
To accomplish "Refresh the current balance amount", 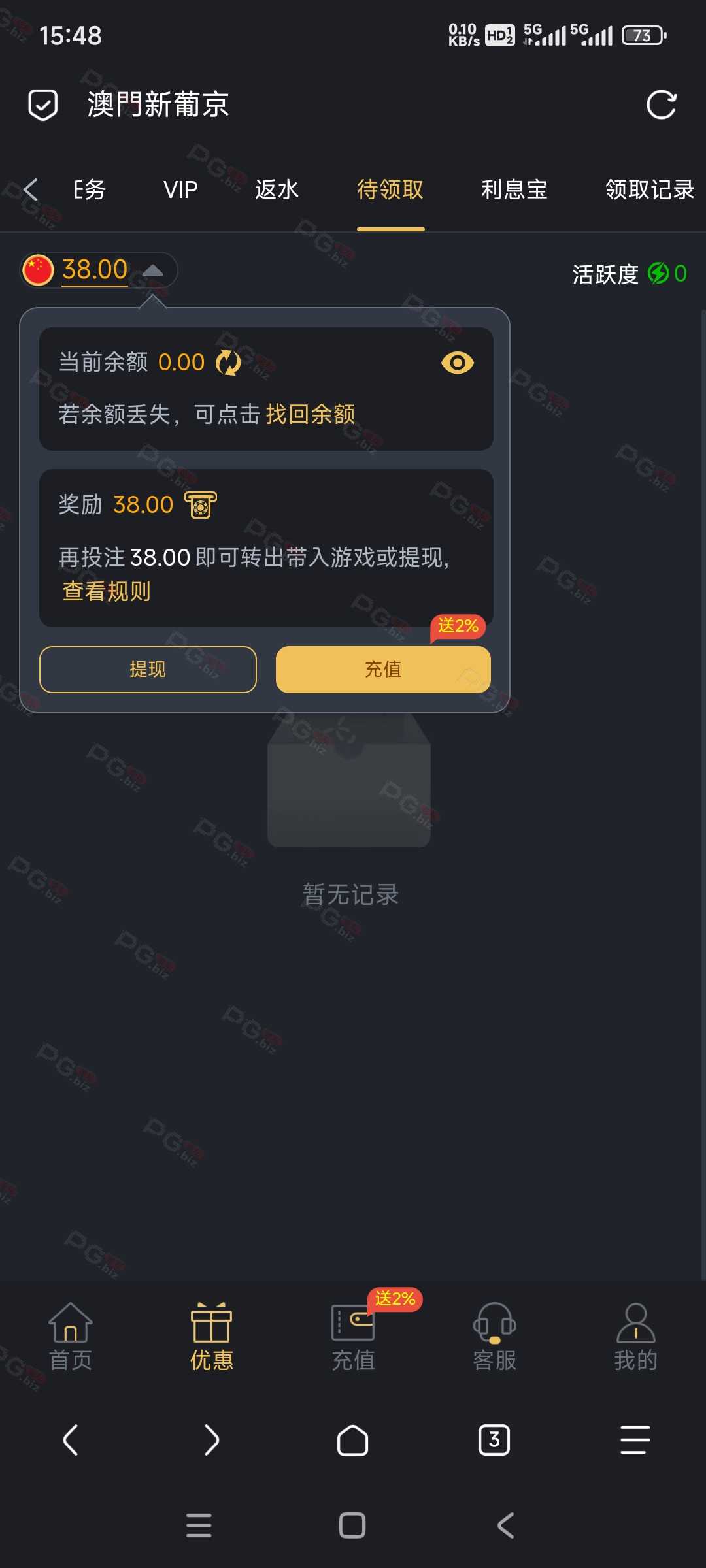I will click(228, 362).
